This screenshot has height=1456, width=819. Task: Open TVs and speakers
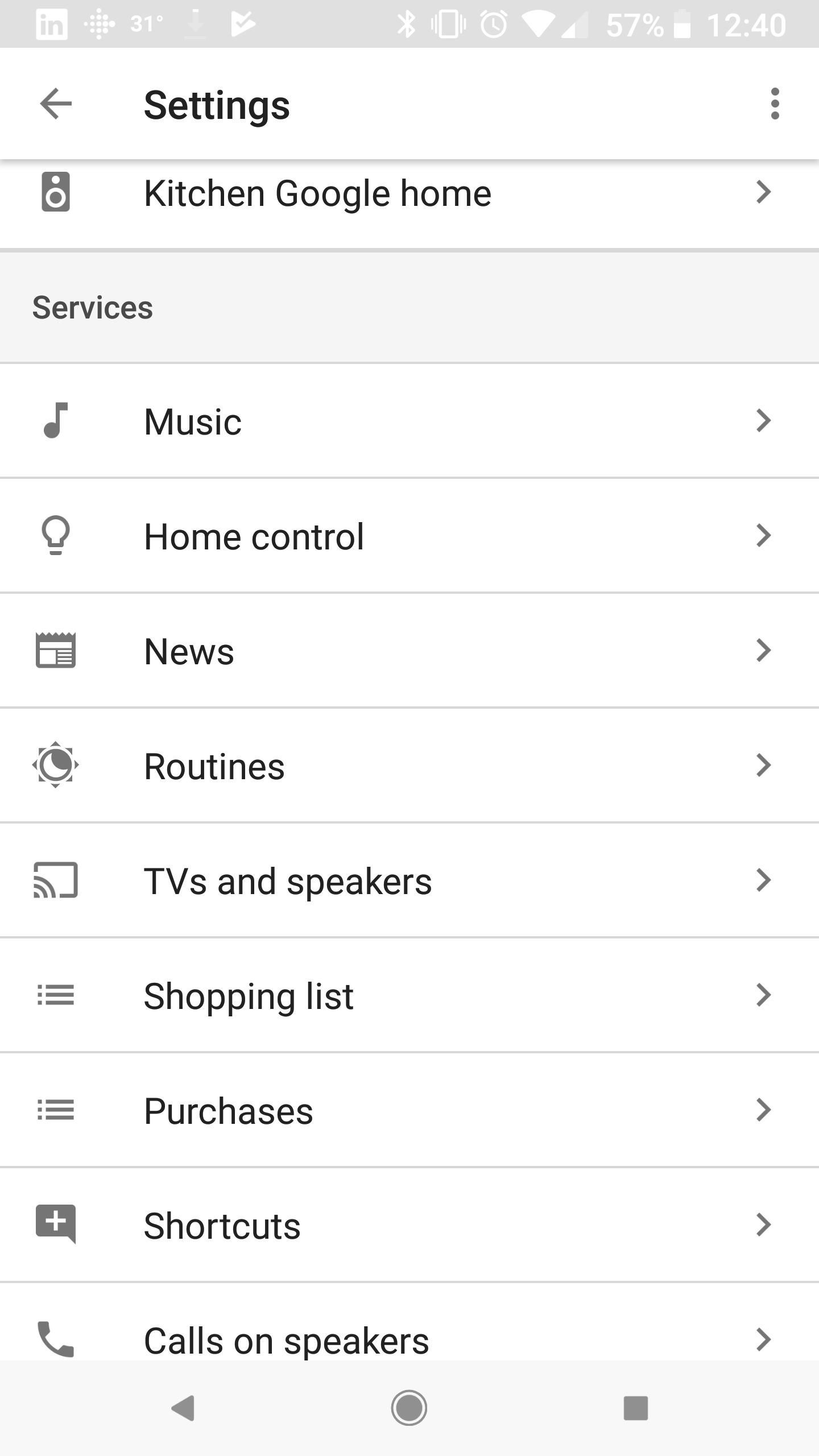click(x=409, y=881)
